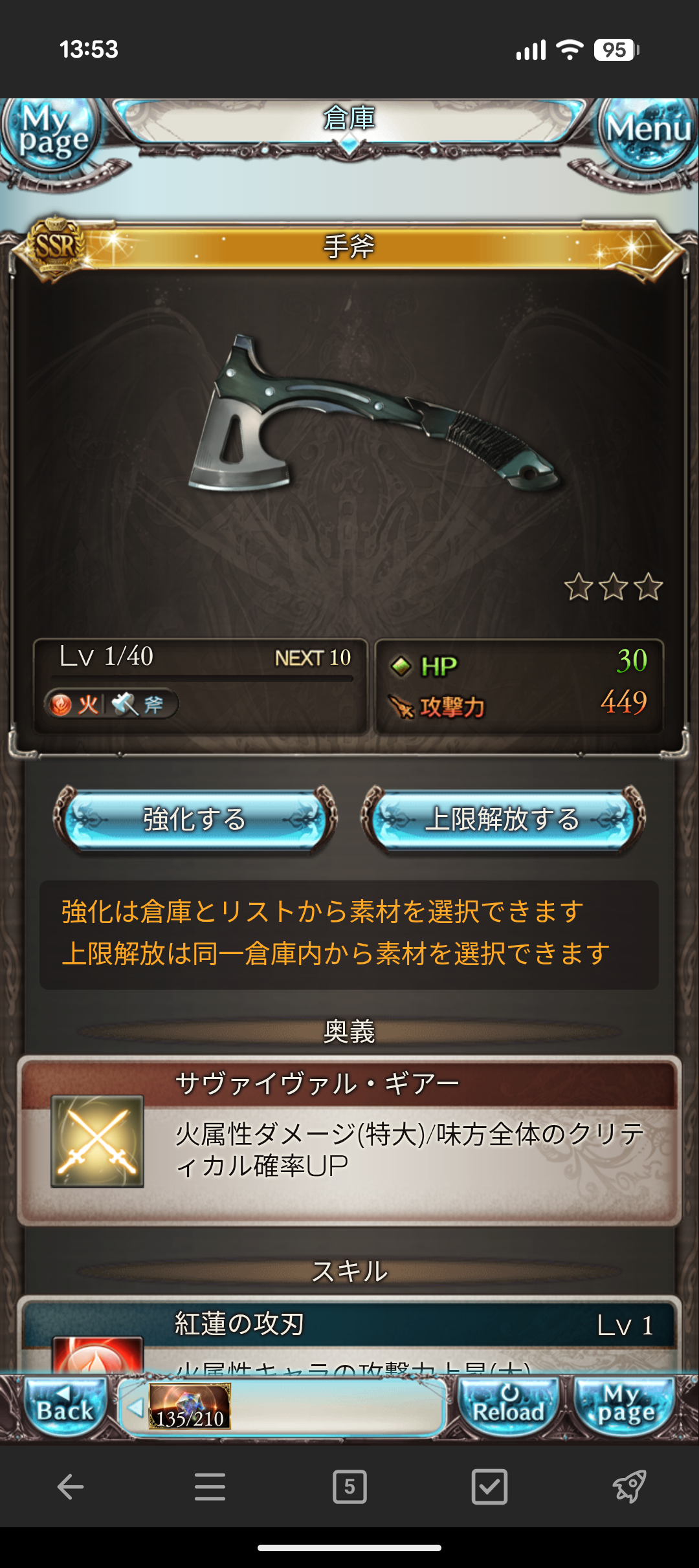Open the 135/210 quest thumbnail shortcut
This screenshot has height=1568, width=699.
tap(190, 1406)
